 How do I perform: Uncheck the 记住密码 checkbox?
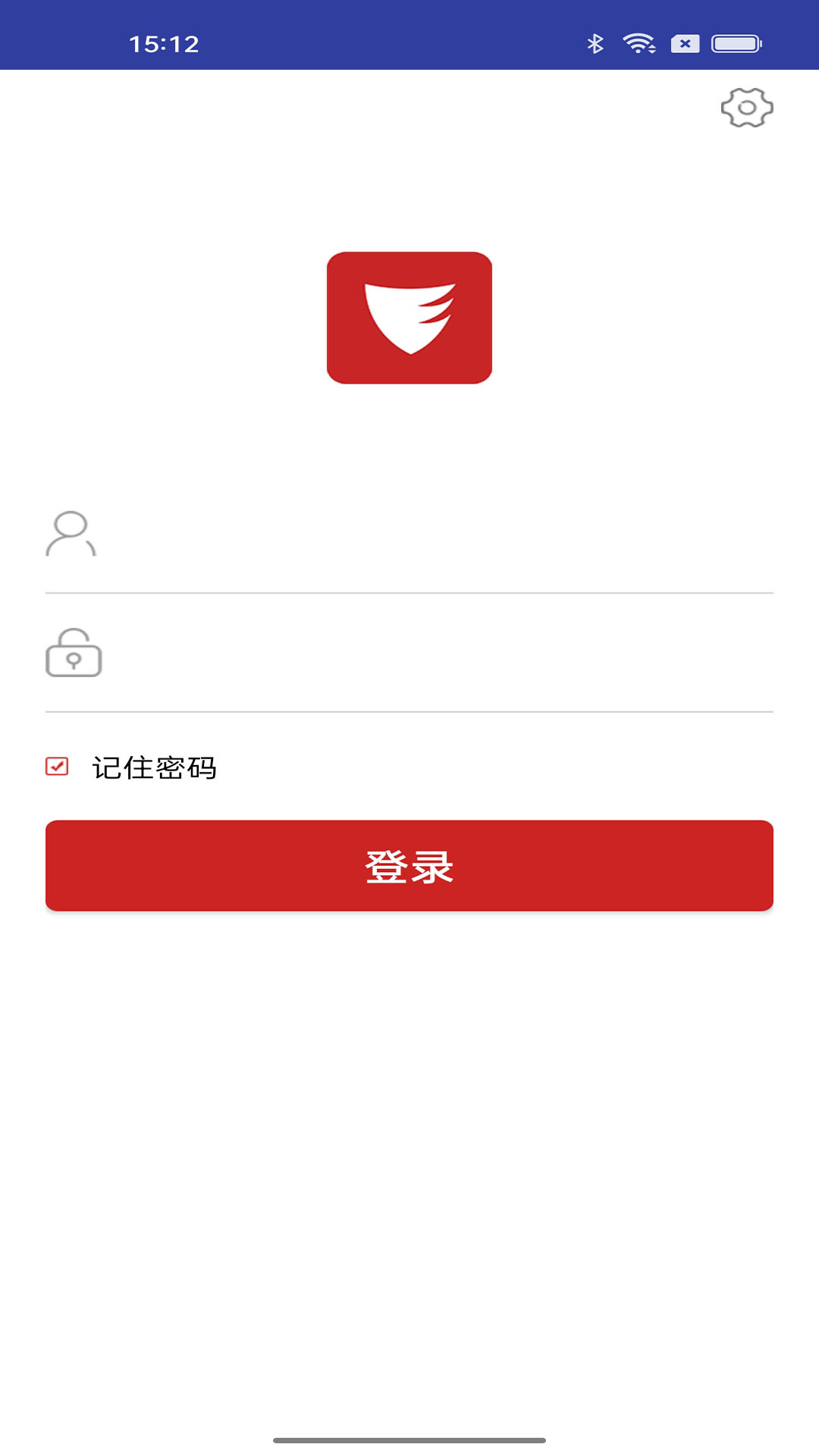coord(57,767)
